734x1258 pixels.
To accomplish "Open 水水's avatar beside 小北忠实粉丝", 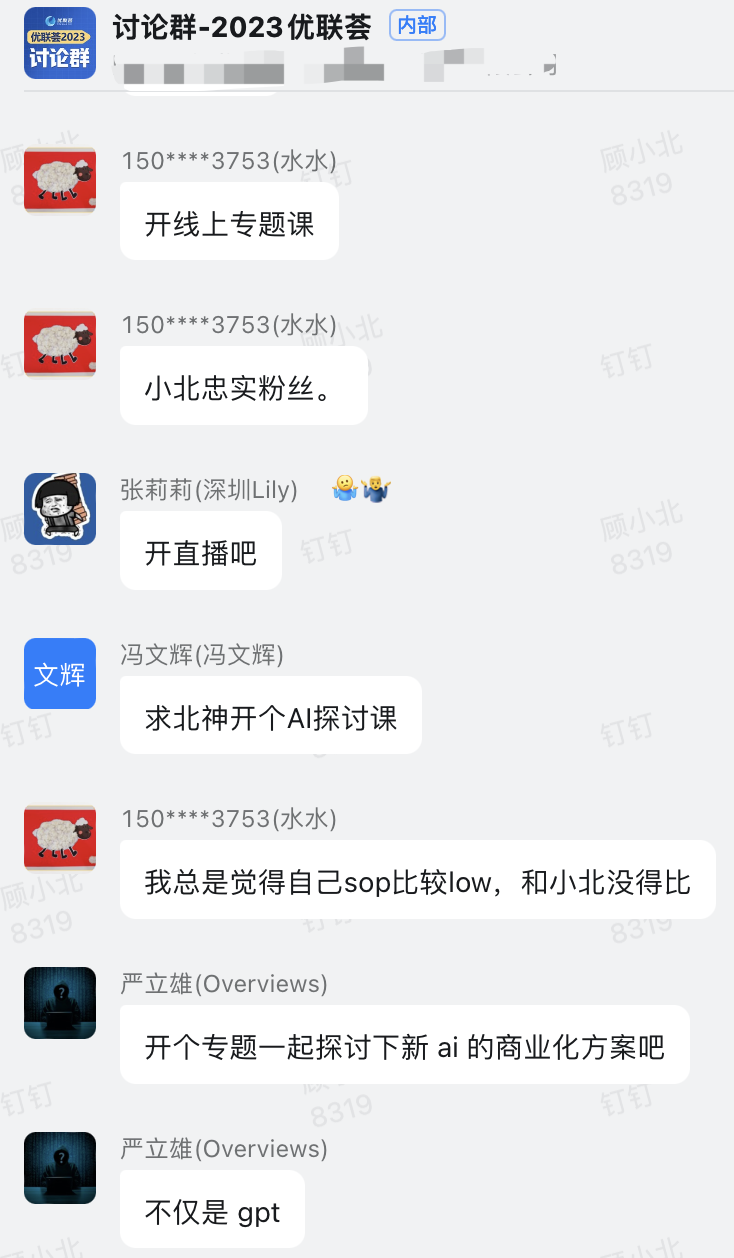I will (60, 344).
